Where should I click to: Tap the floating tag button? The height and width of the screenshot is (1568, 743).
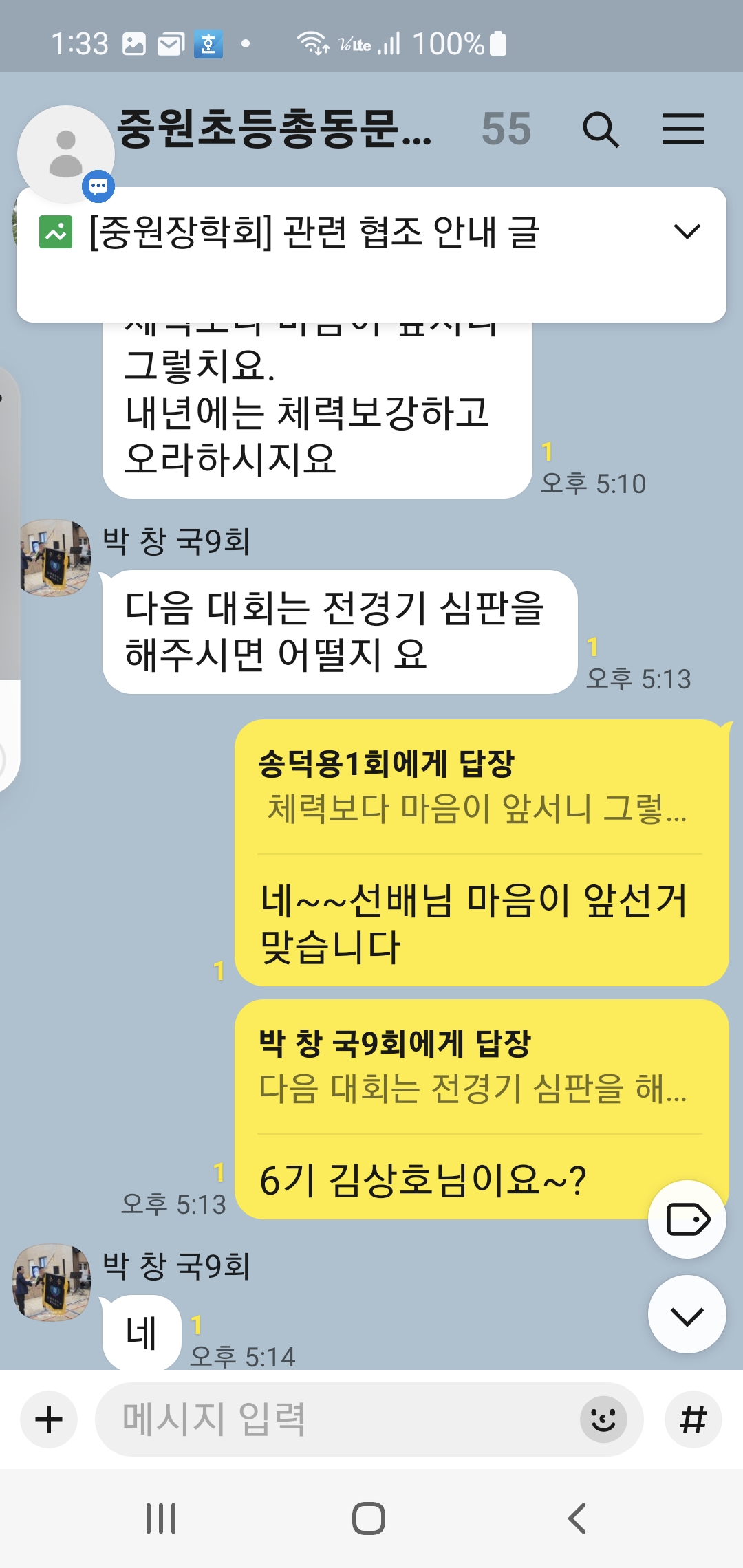click(x=687, y=1220)
